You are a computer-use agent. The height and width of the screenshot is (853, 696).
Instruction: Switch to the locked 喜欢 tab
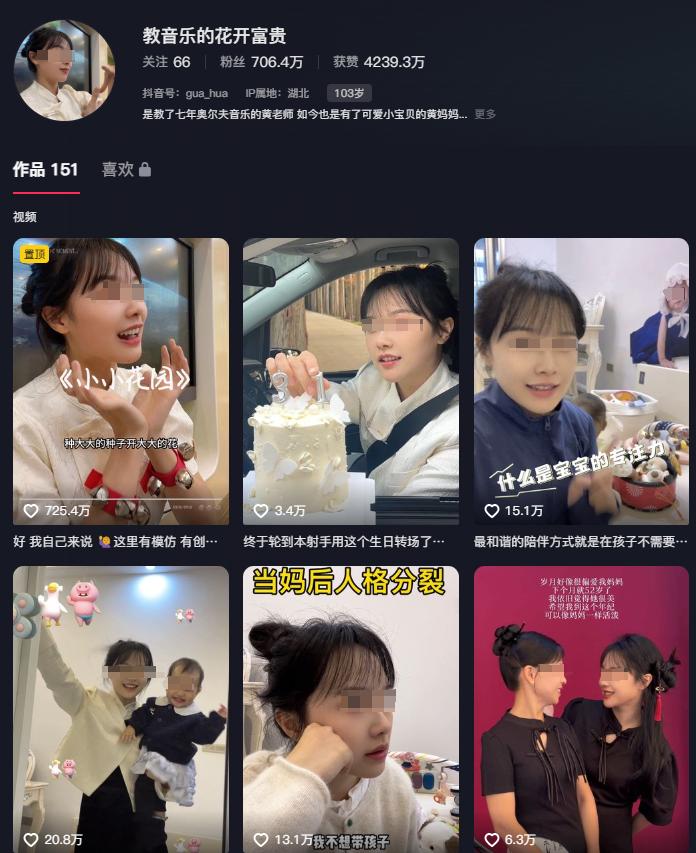(125, 170)
